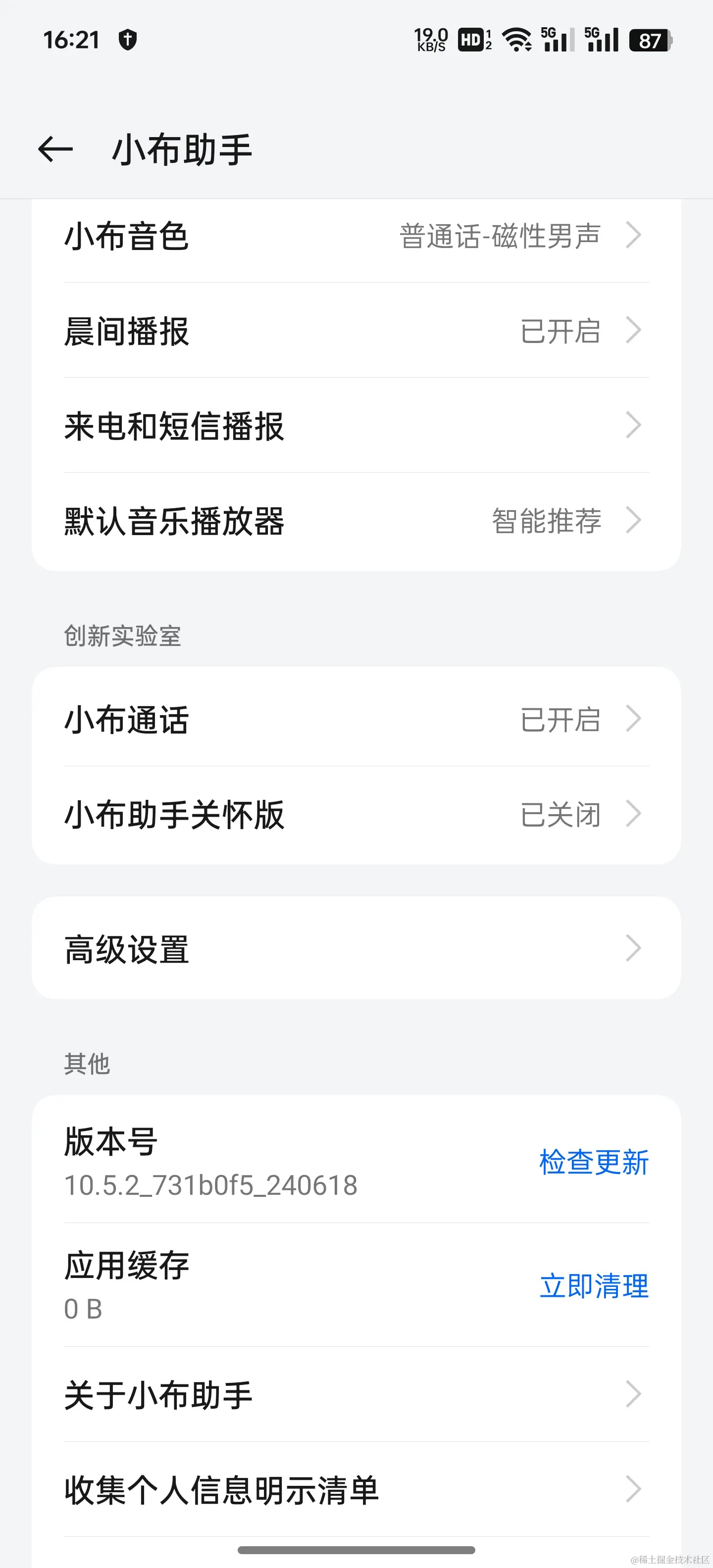This screenshot has height=1568, width=713.
Task: Go back from 小布助手 settings
Action: tap(55, 150)
